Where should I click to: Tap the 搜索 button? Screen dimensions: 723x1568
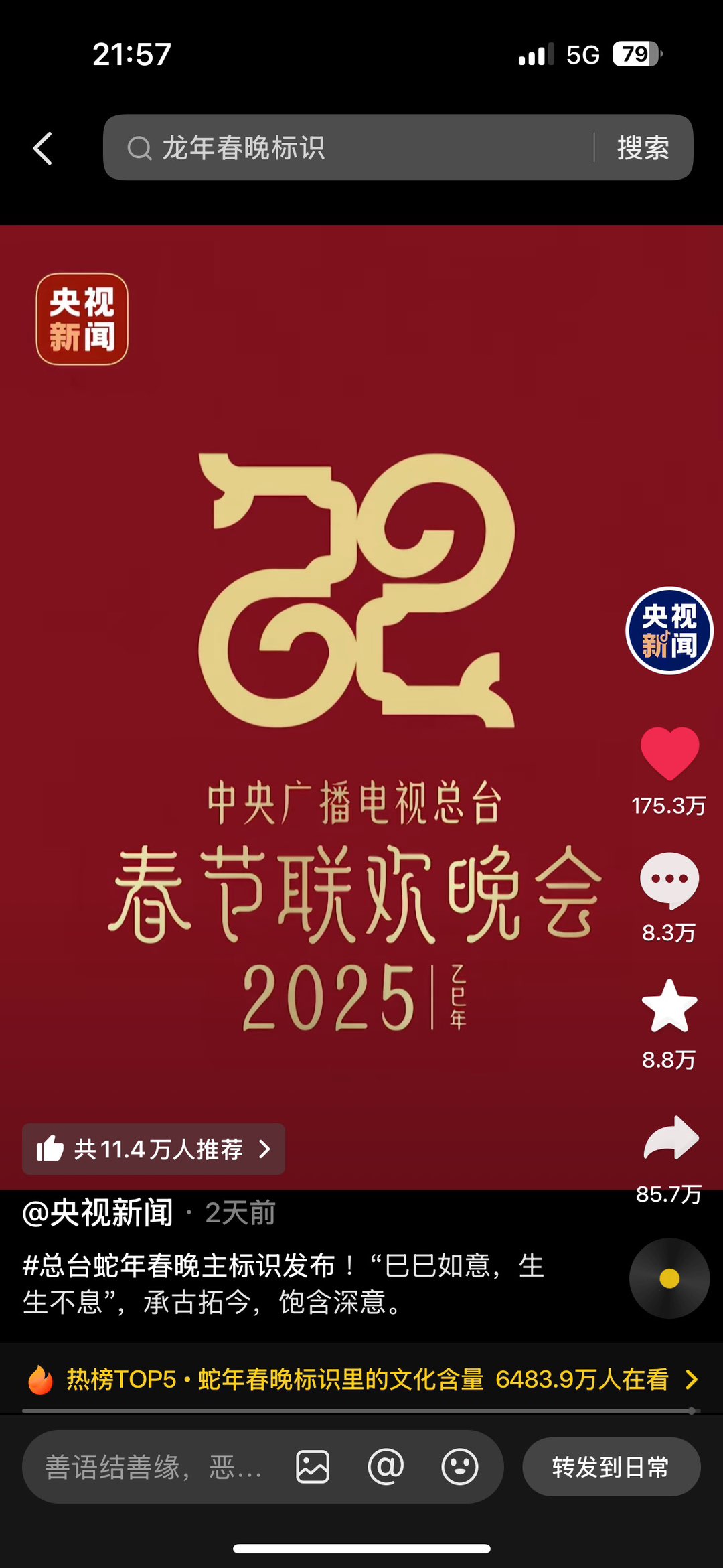pos(643,147)
